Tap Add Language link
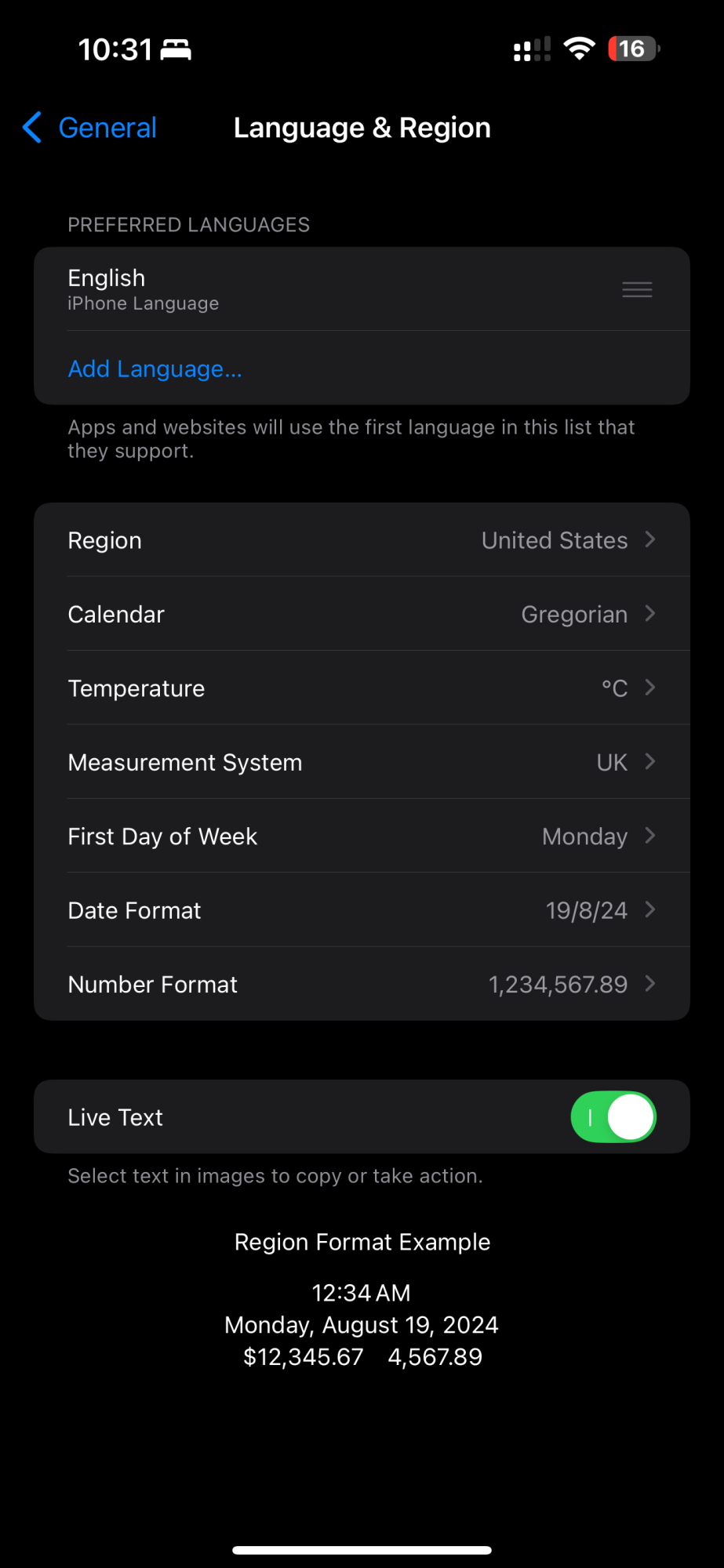This screenshot has width=724, height=1568. 155,368
